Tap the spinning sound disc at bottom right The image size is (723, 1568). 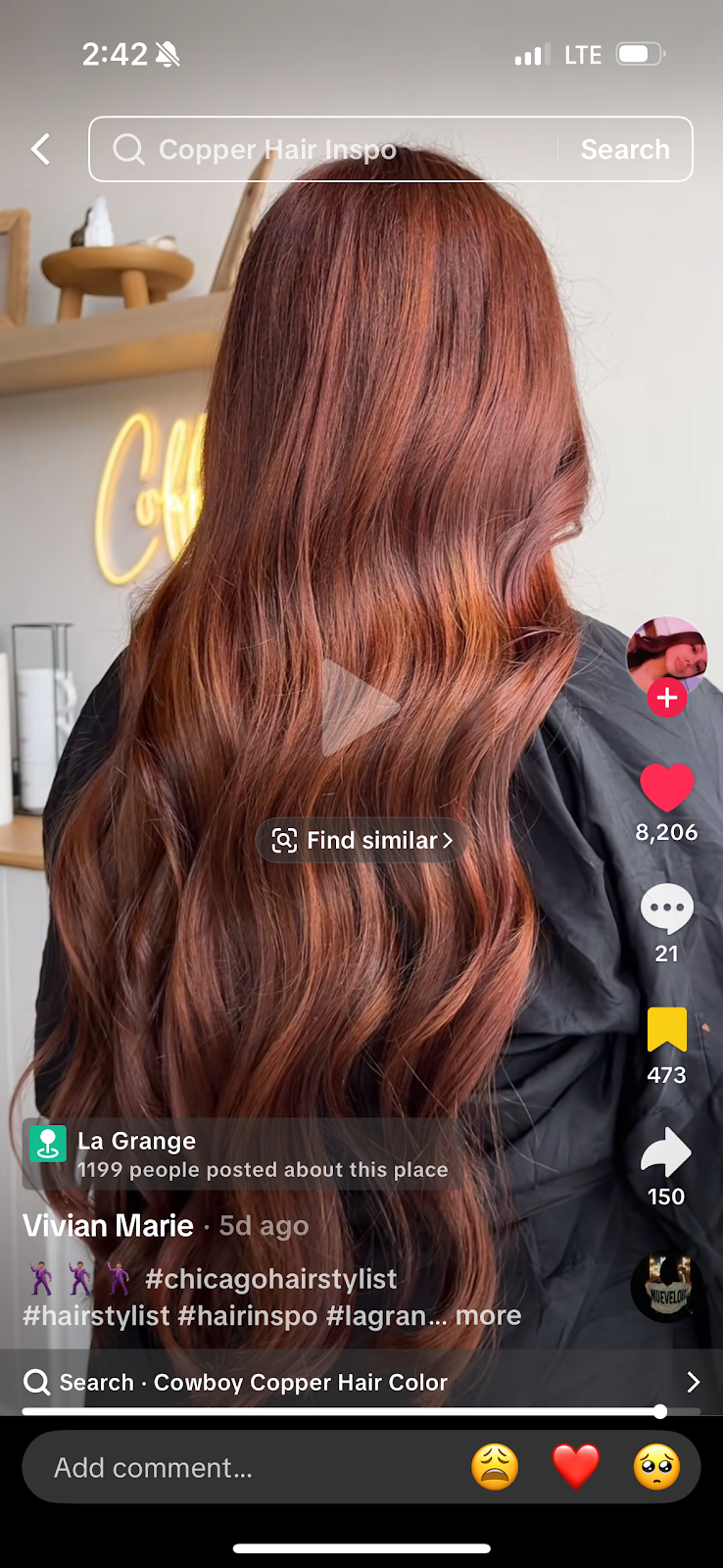pyautogui.click(x=667, y=1287)
